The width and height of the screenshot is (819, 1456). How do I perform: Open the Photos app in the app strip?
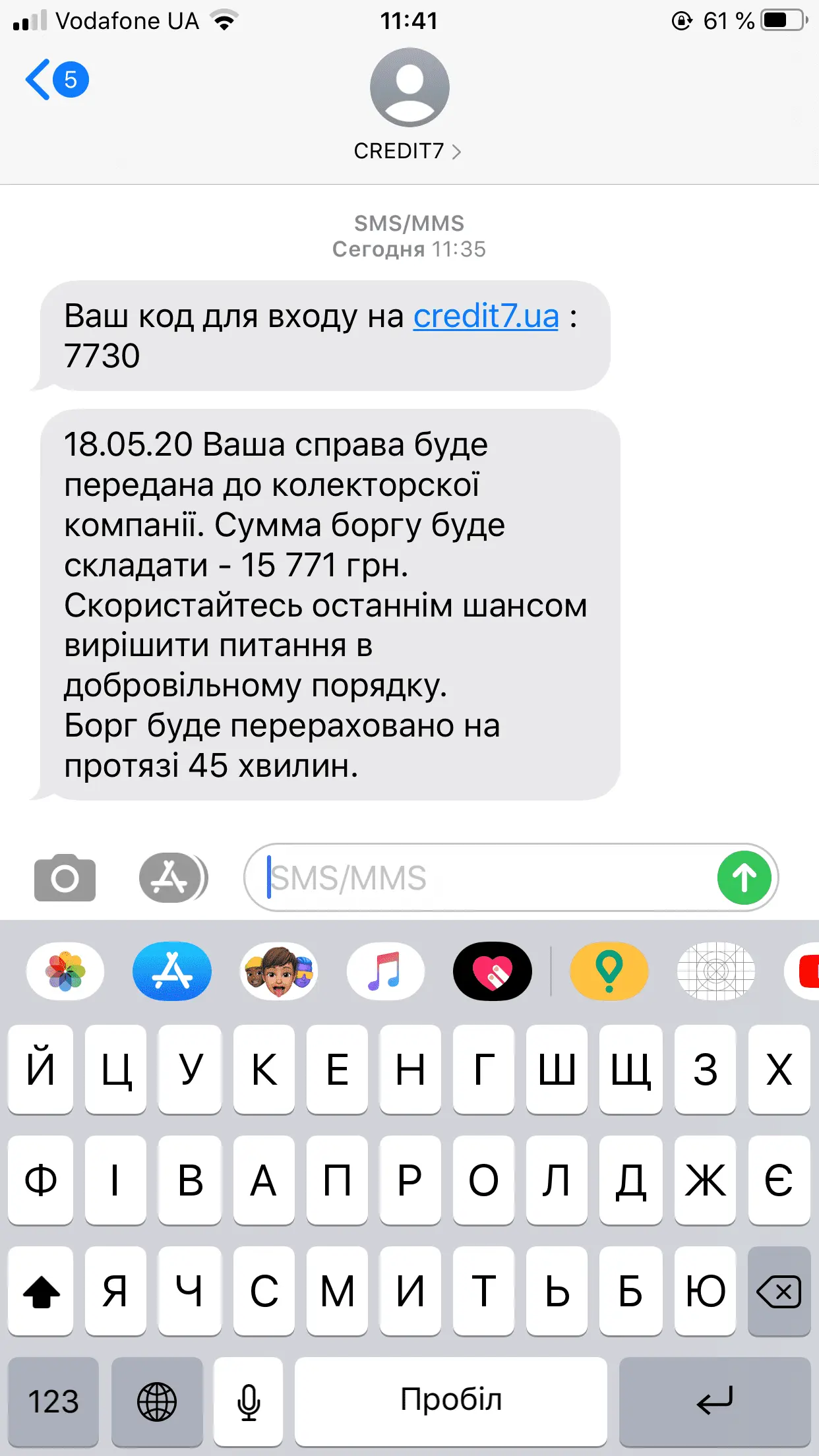click(65, 971)
